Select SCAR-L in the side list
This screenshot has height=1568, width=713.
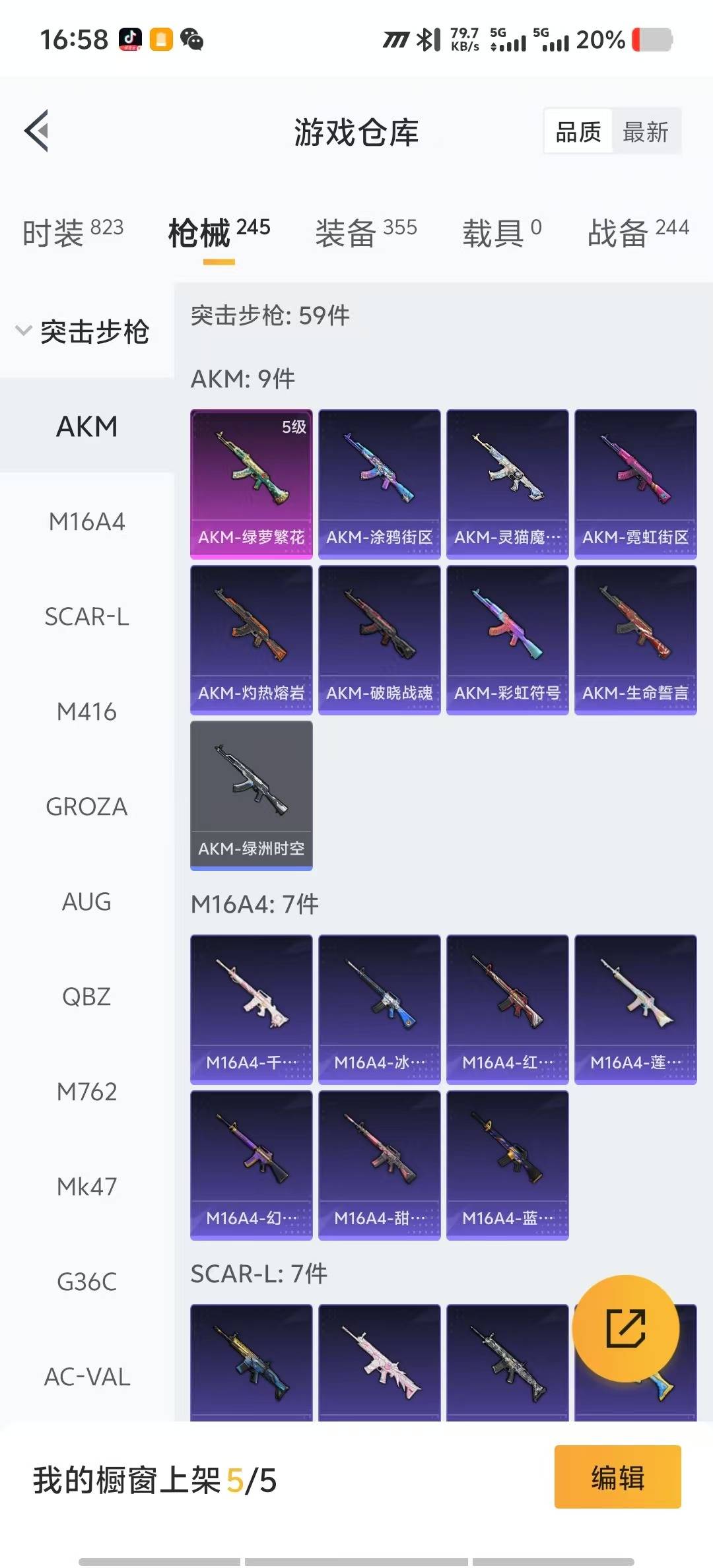(x=86, y=617)
